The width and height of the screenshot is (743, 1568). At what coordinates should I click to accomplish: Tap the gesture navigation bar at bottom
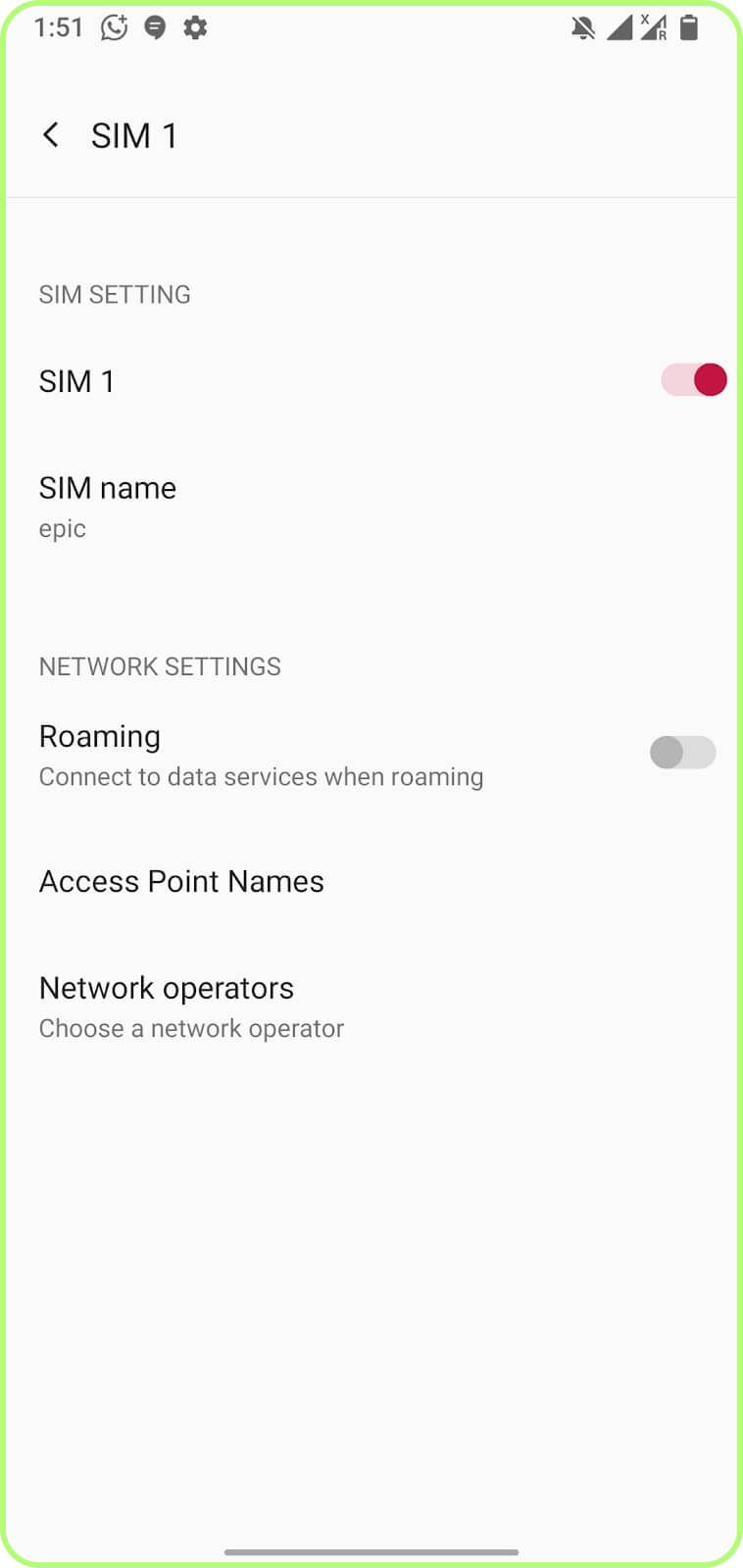point(371,1552)
